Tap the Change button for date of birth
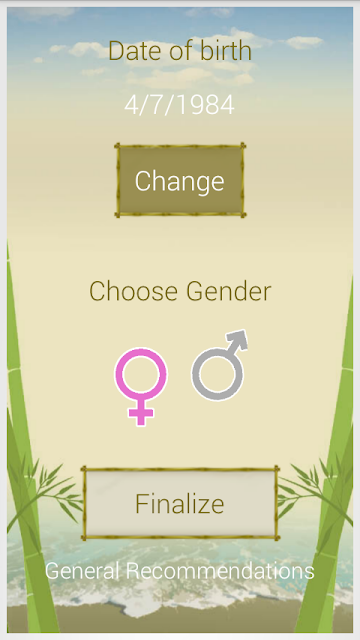The width and height of the screenshot is (360, 640). pyautogui.click(x=180, y=180)
